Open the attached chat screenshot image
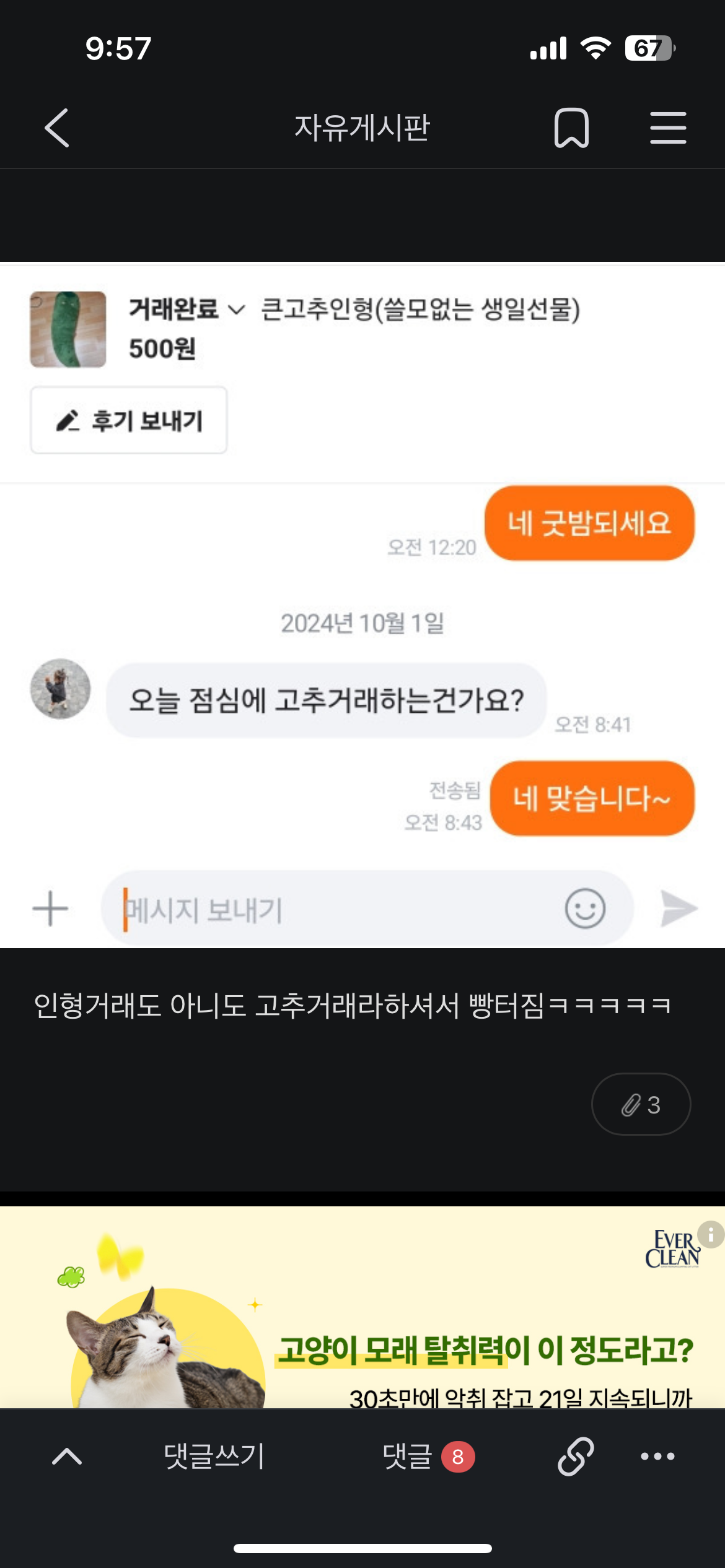725x1568 pixels. point(362,605)
